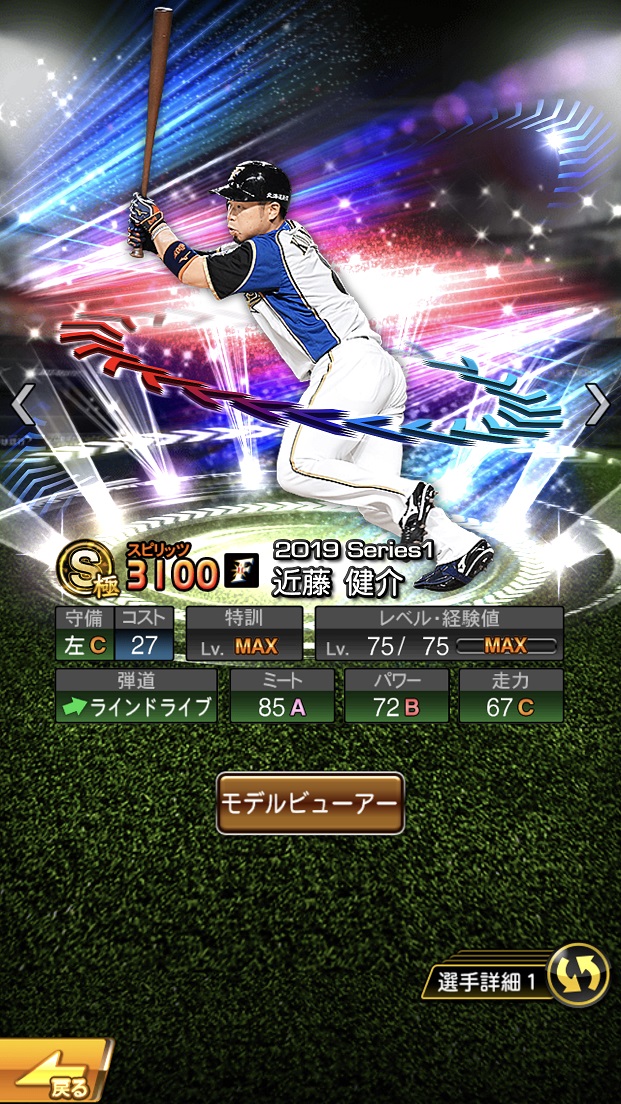The image size is (621, 1104).
Task: Show the next player with right arrow
Action: coord(597,404)
